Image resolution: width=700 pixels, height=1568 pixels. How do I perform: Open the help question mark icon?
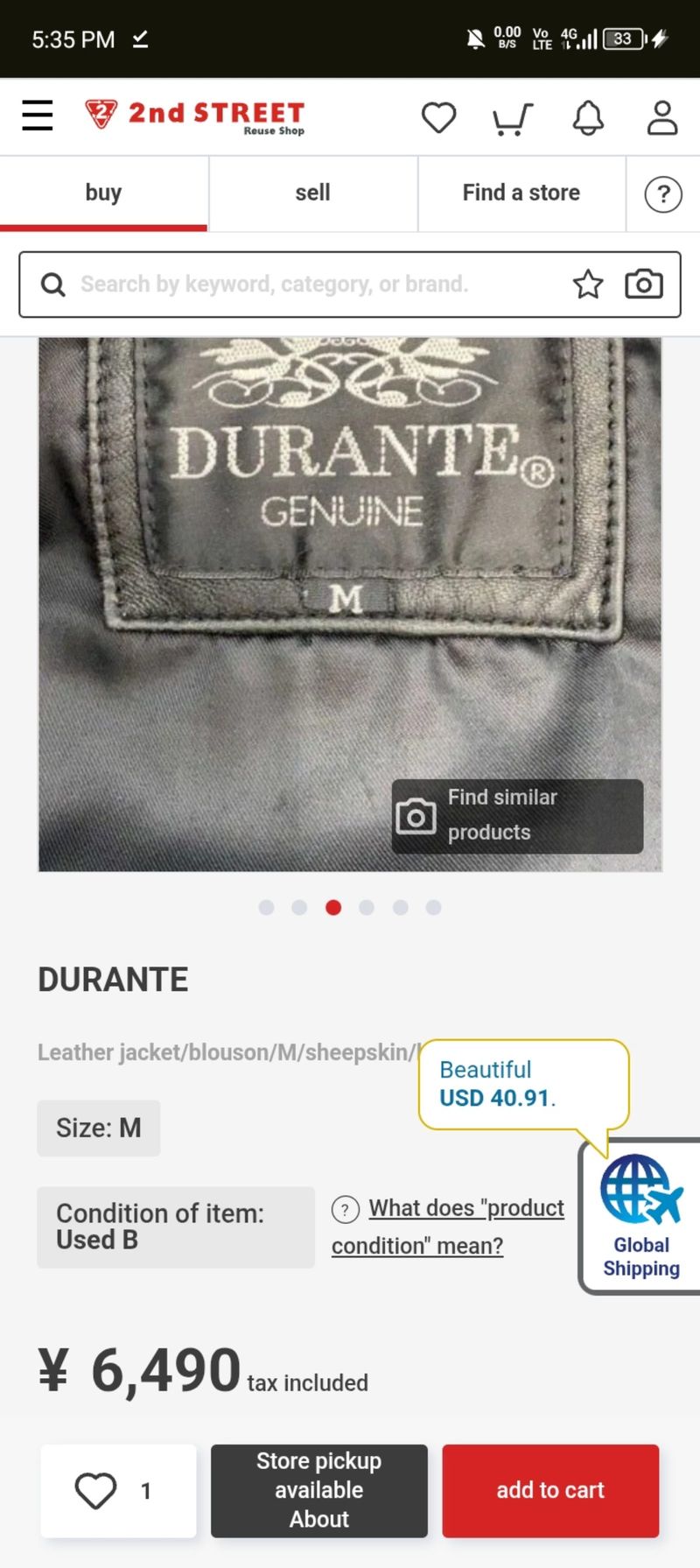pyautogui.click(x=663, y=194)
